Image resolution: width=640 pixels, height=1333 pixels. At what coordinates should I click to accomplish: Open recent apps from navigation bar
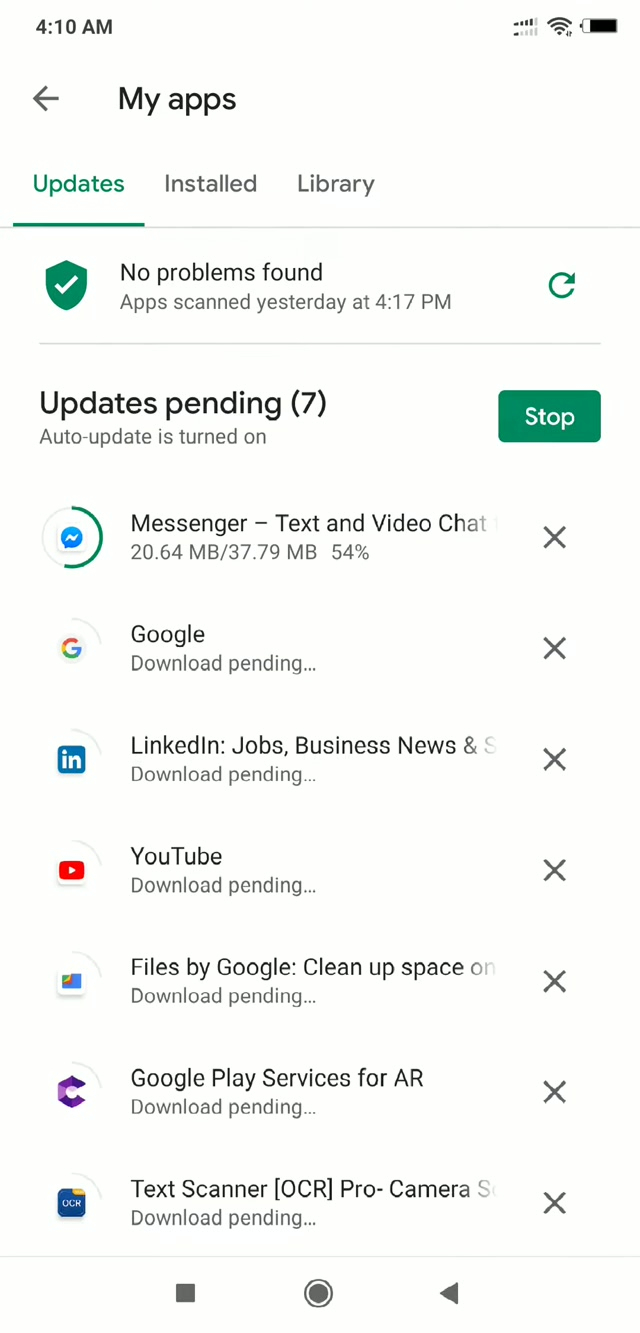click(185, 1293)
